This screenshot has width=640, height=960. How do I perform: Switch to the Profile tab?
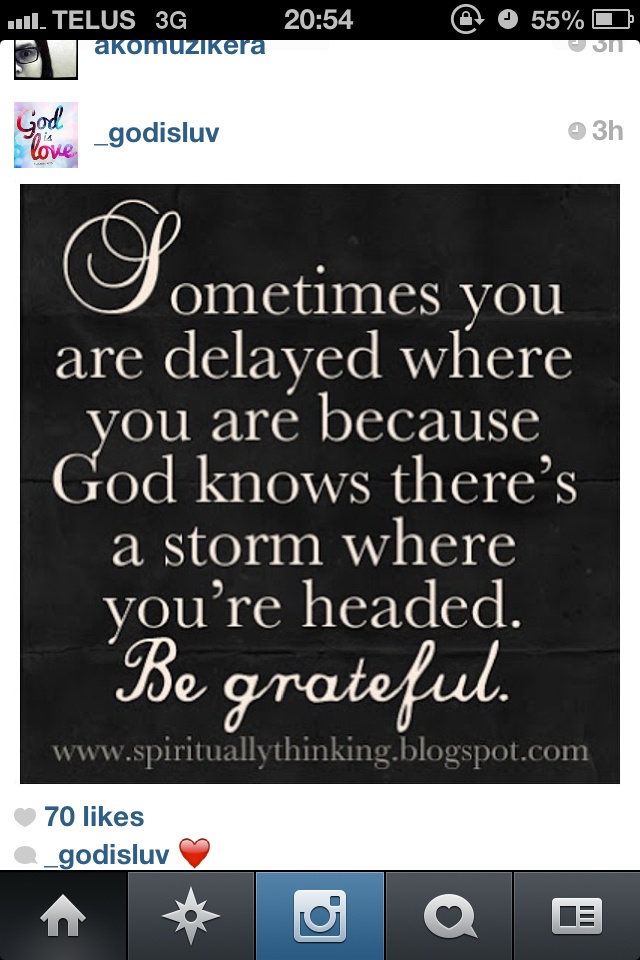(x=576, y=916)
